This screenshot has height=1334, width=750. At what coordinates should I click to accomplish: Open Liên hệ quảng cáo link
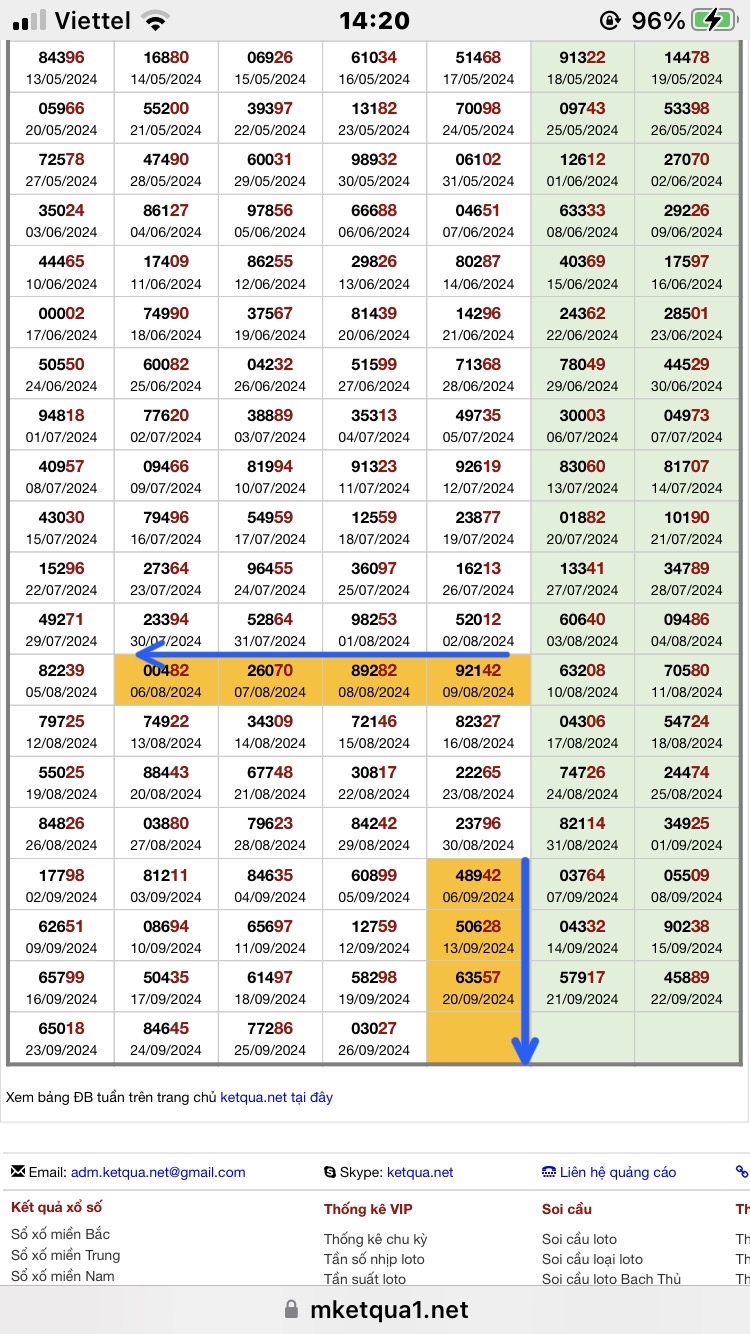(x=617, y=1172)
